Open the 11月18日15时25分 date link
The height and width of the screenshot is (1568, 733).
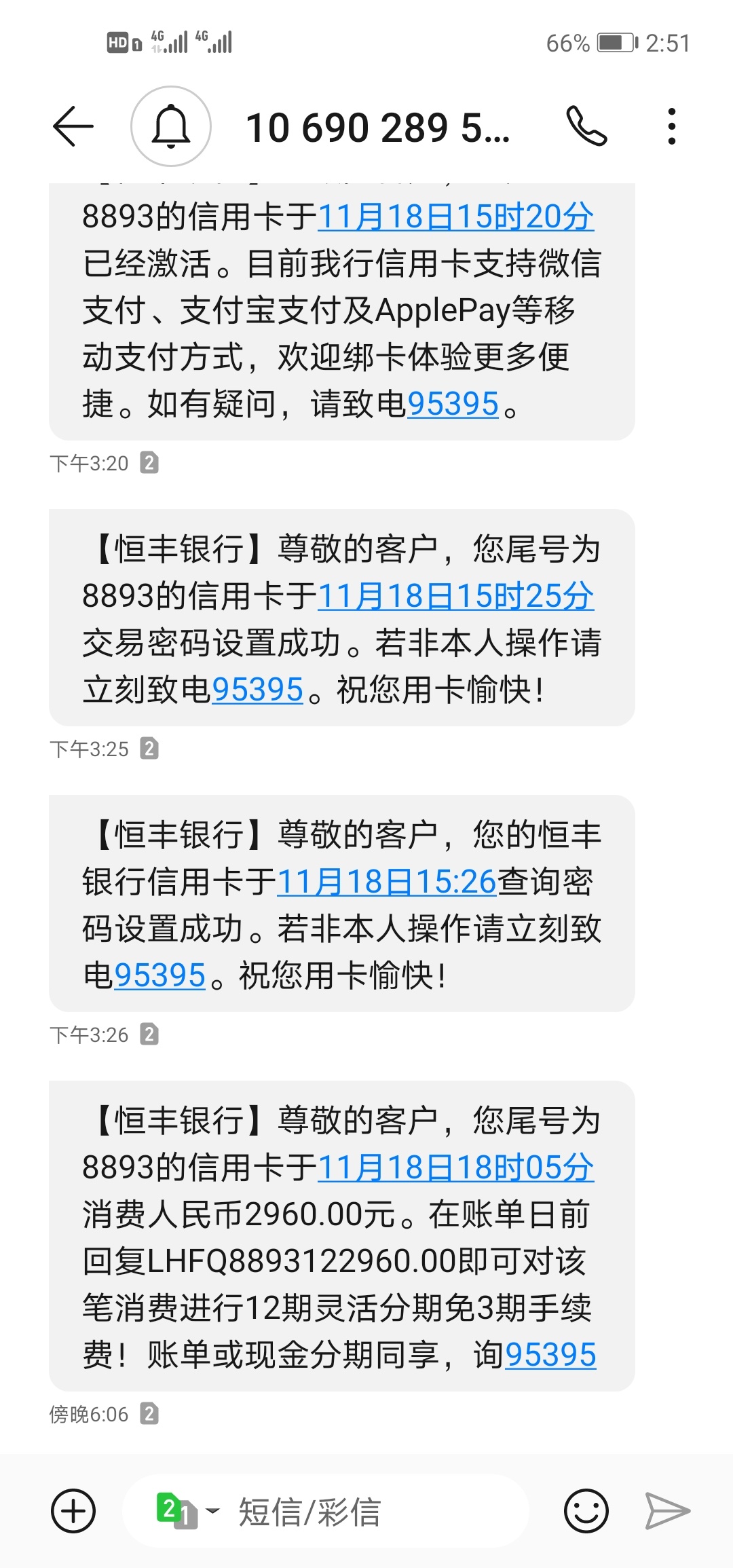[455, 596]
